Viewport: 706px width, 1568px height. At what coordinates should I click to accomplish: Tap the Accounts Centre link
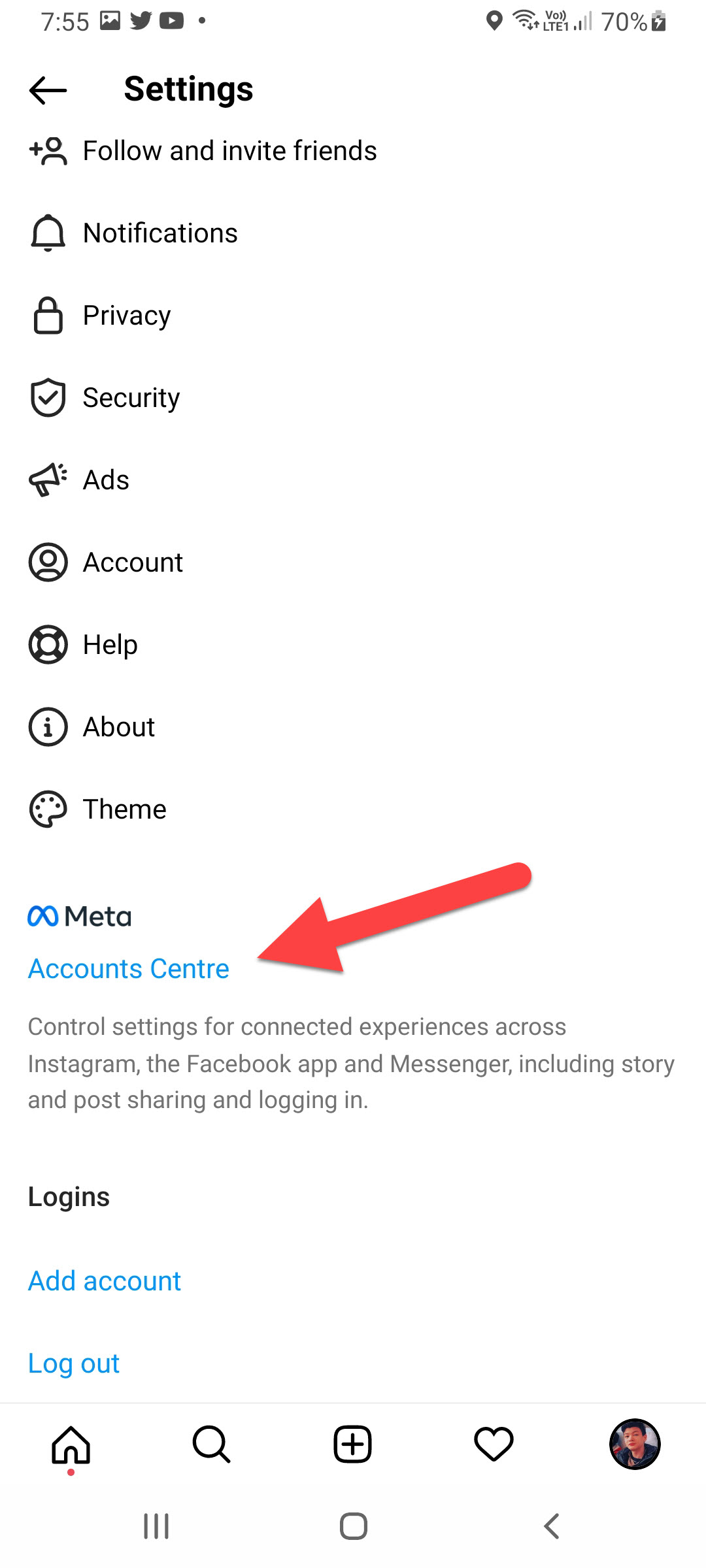pos(129,969)
